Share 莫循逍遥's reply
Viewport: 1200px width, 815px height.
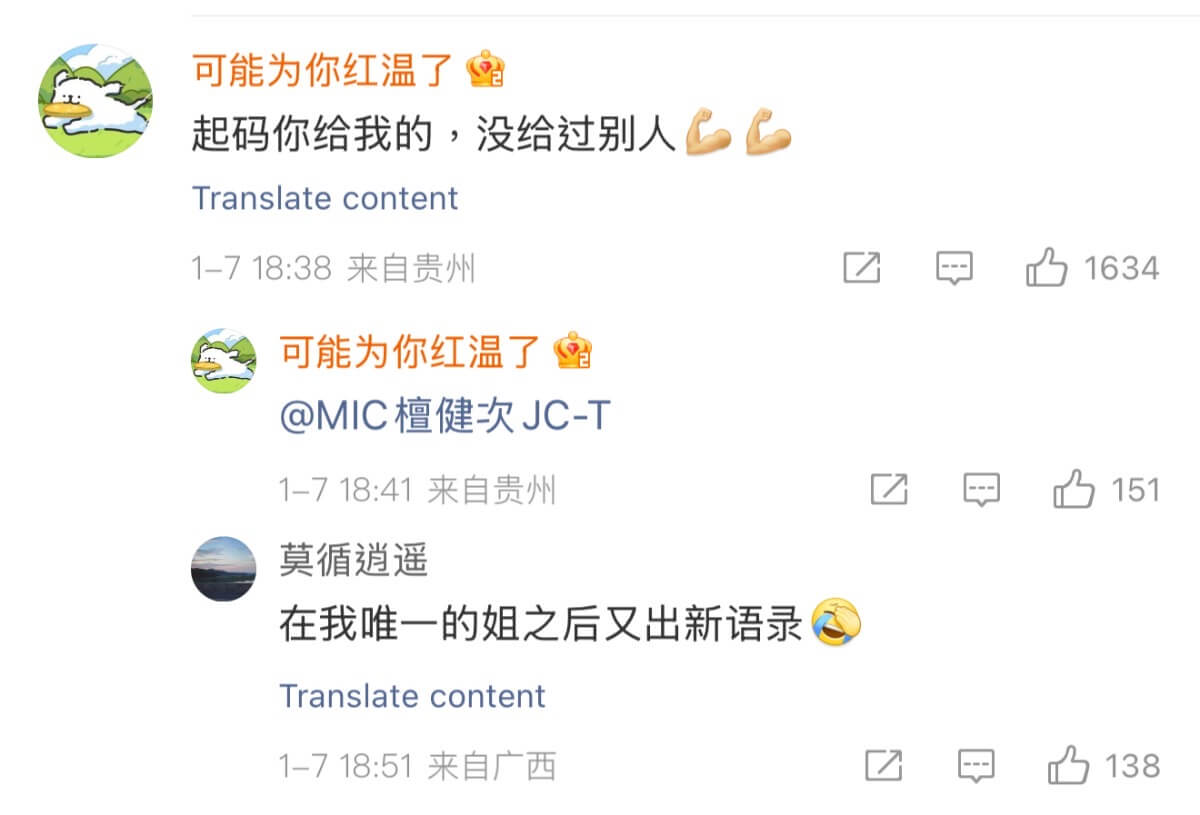click(x=883, y=767)
